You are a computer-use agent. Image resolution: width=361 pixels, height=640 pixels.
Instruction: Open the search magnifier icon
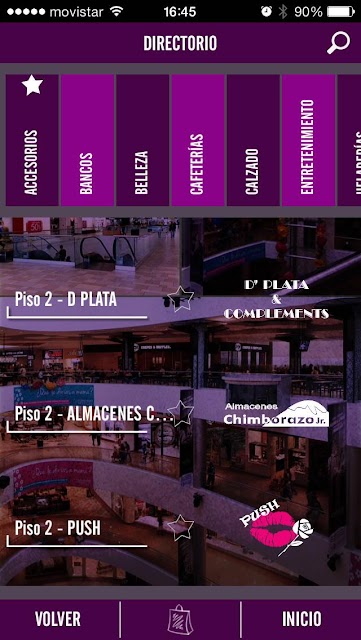coord(338,43)
